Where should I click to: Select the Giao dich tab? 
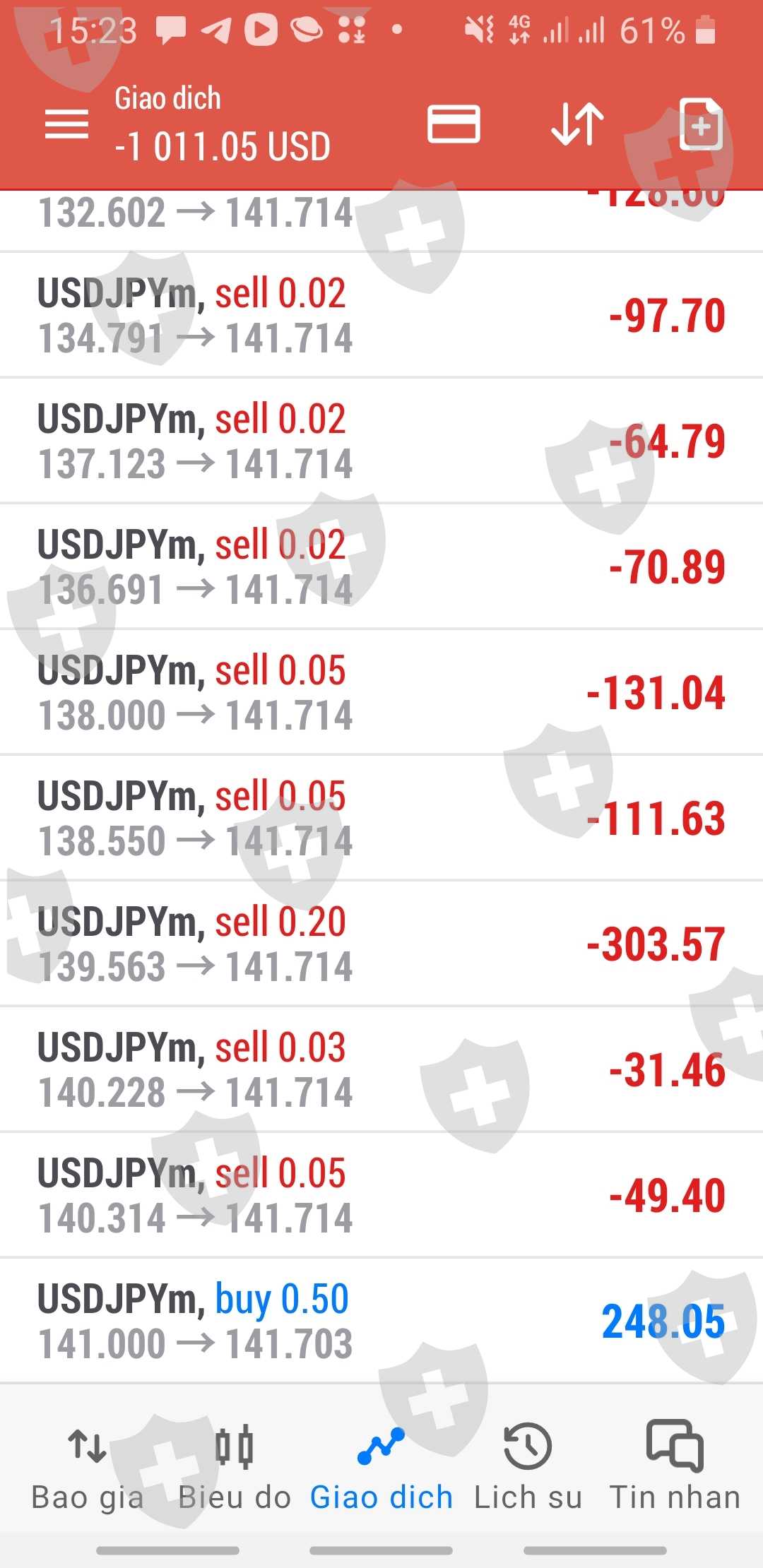(381, 1466)
